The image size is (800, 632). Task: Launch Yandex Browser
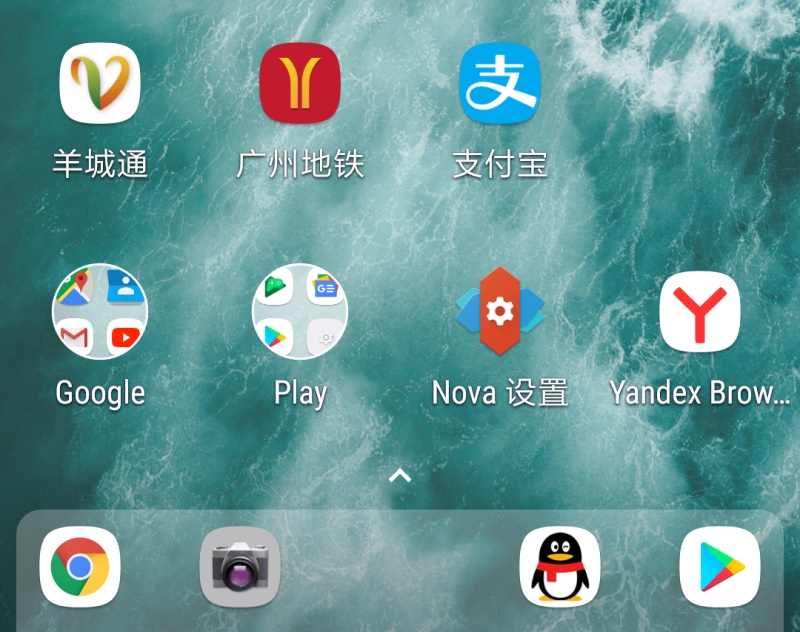pyautogui.click(x=700, y=311)
